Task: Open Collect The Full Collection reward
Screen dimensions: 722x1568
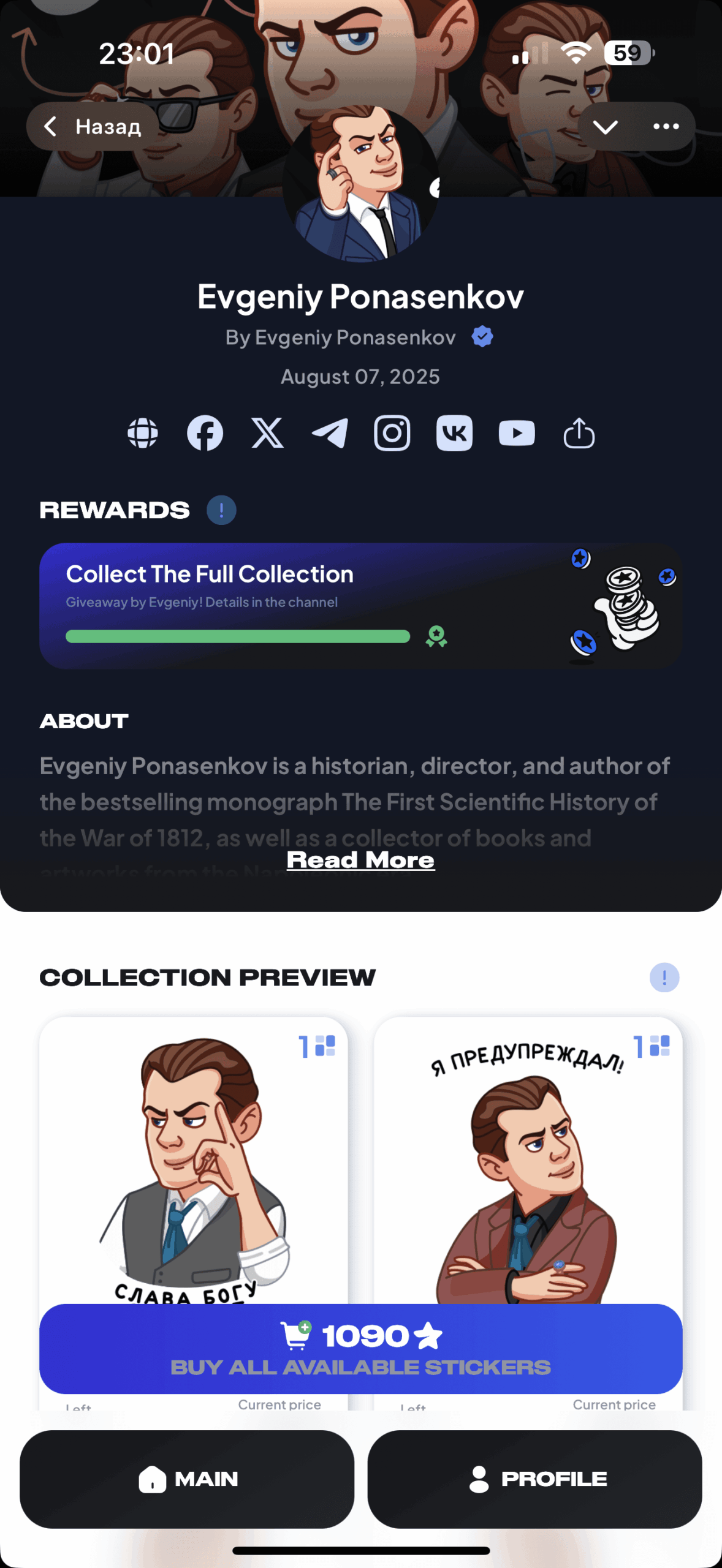Action: pos(360,605)
